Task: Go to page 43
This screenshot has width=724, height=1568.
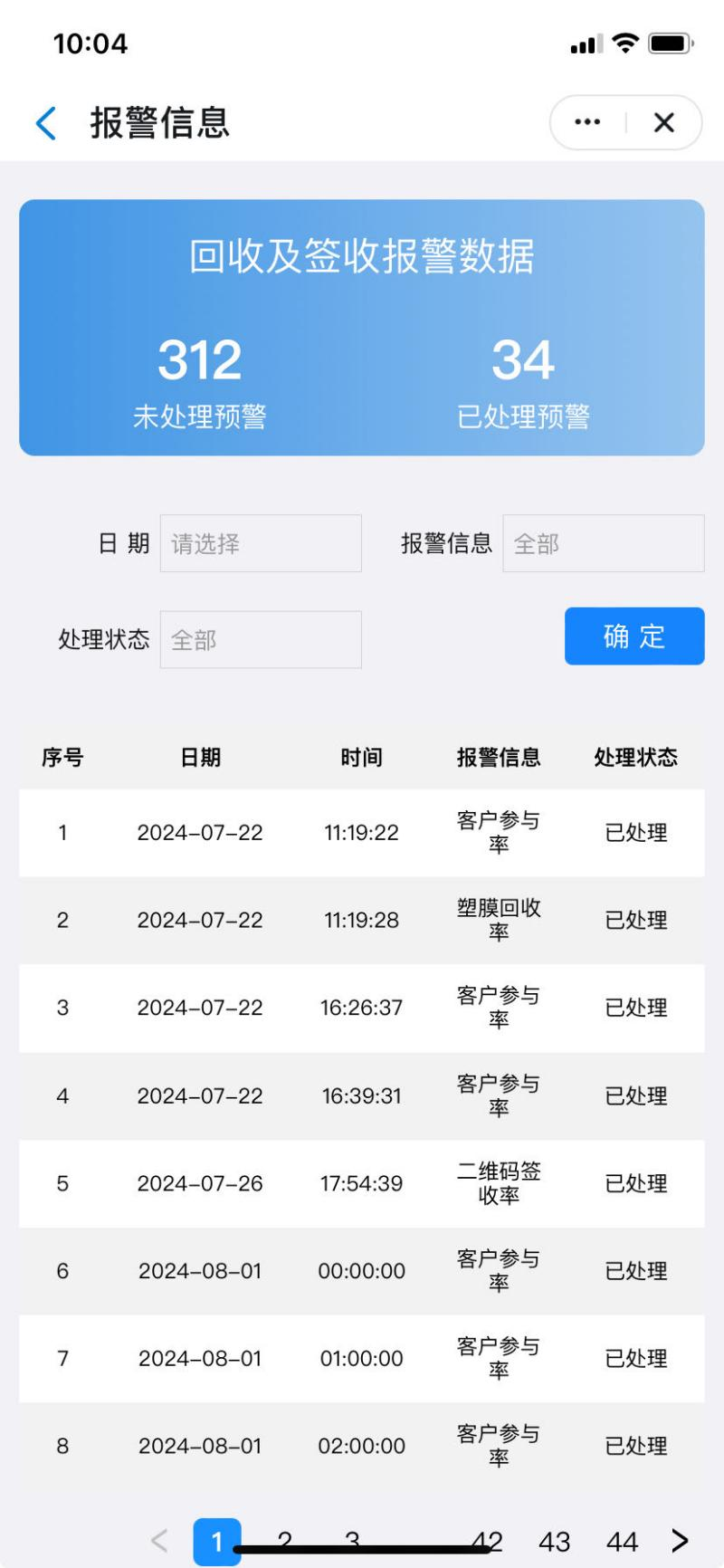Action: (554, 1541)
